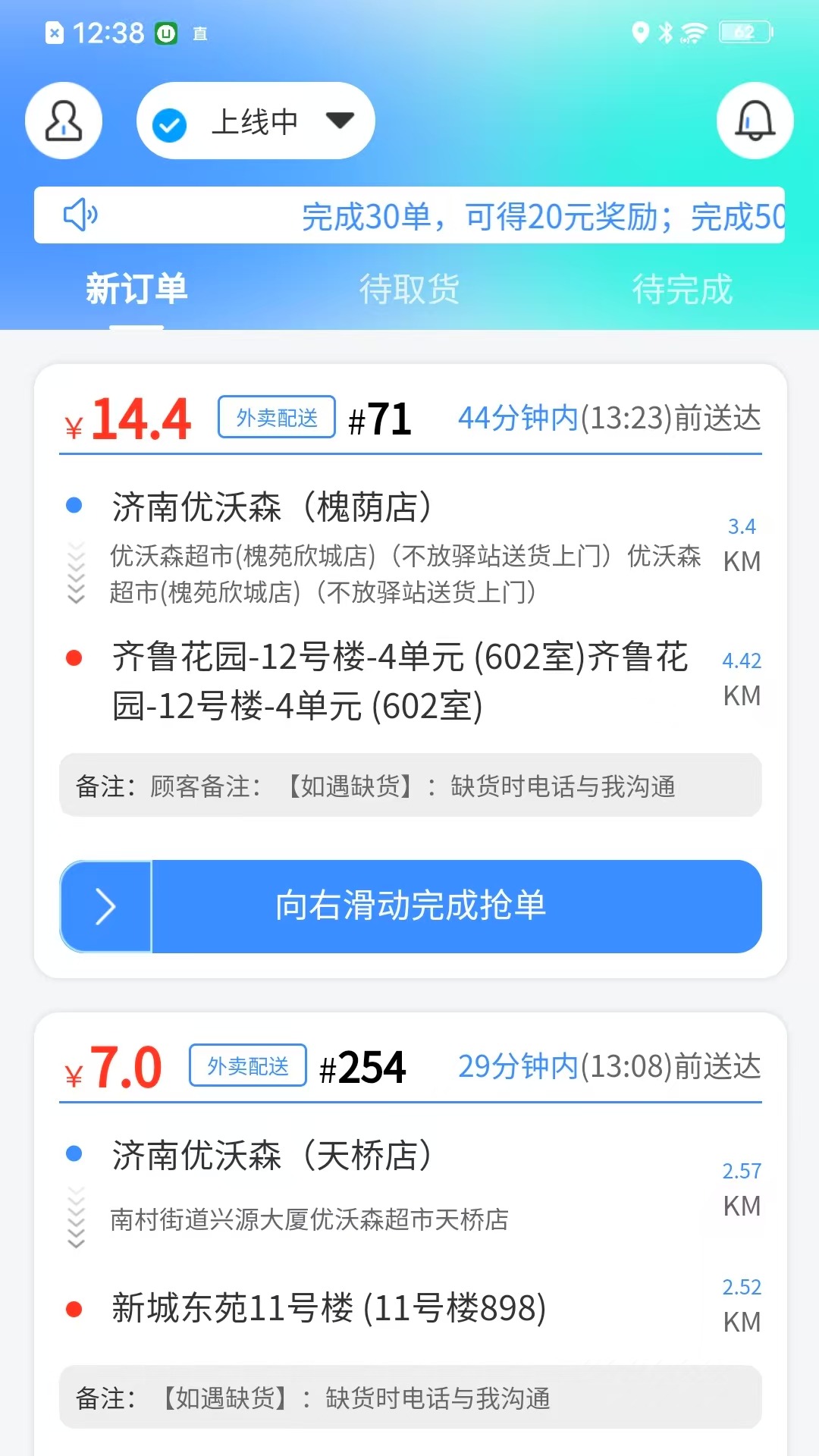The width and height of the screenshot is (819, 1456).
Task: Expand the 上线中 status dropdown
Action: tap(256, 121)
